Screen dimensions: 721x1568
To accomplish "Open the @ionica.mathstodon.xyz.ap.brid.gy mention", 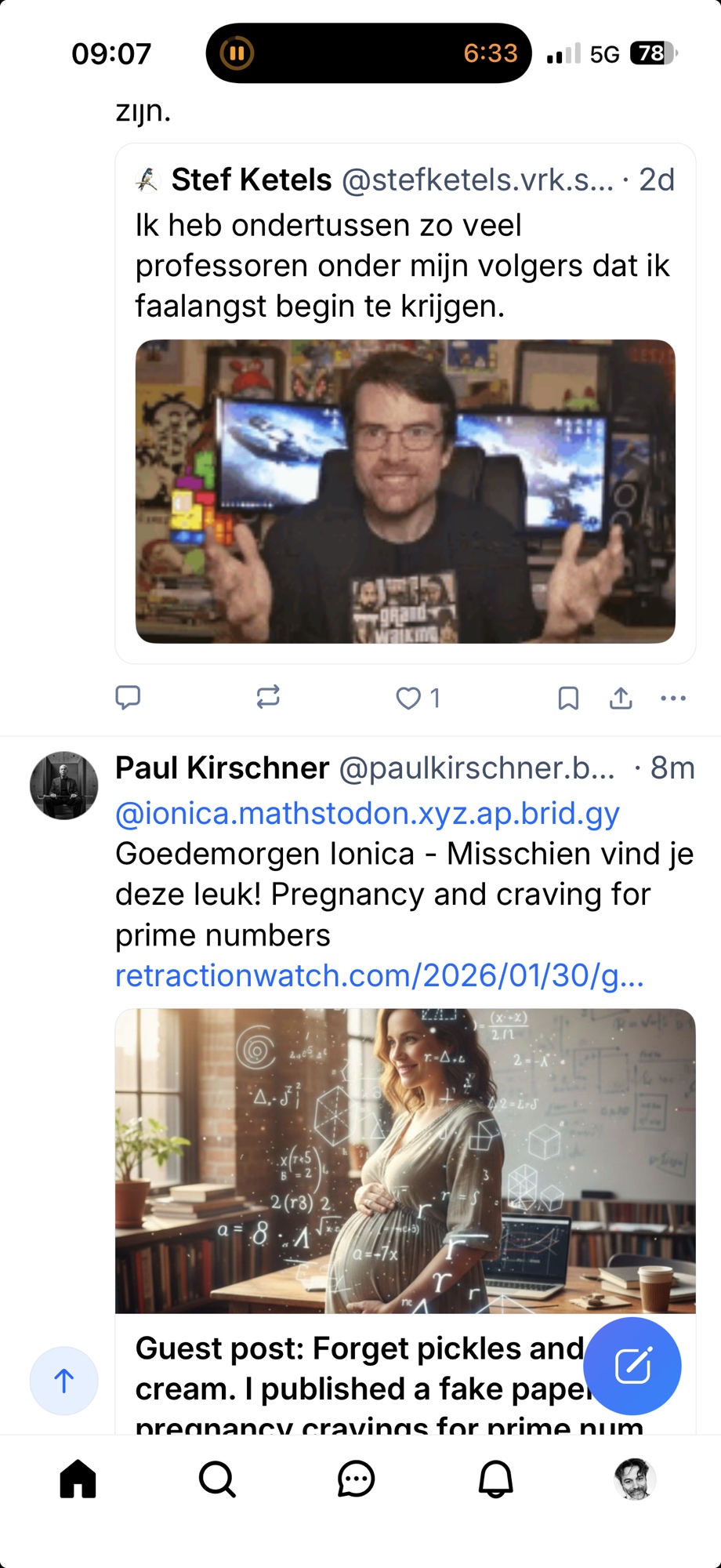I will coord(367,814).
